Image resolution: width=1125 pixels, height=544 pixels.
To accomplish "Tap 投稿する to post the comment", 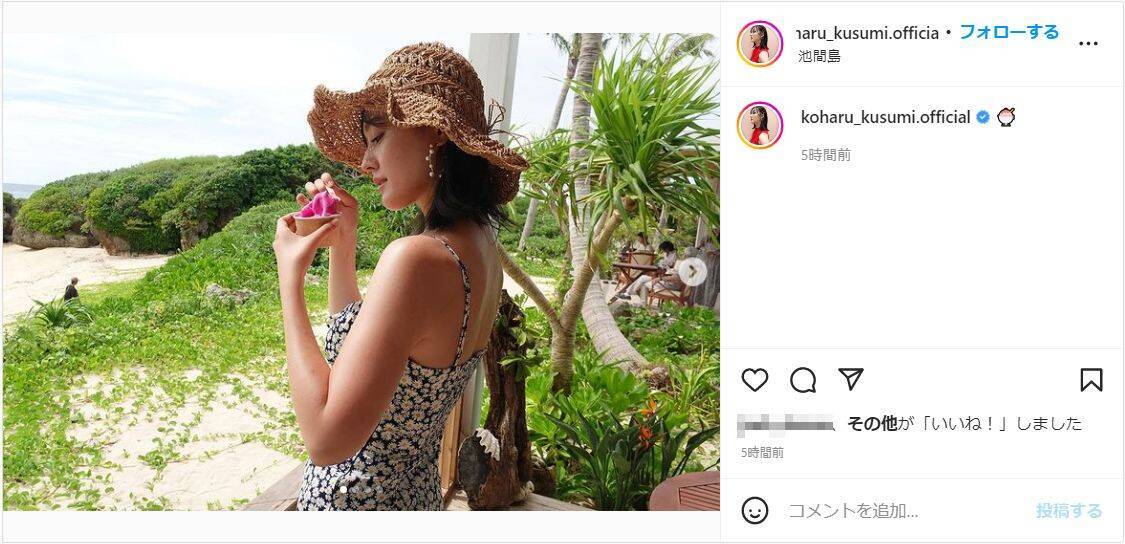I will [1068, 511].
